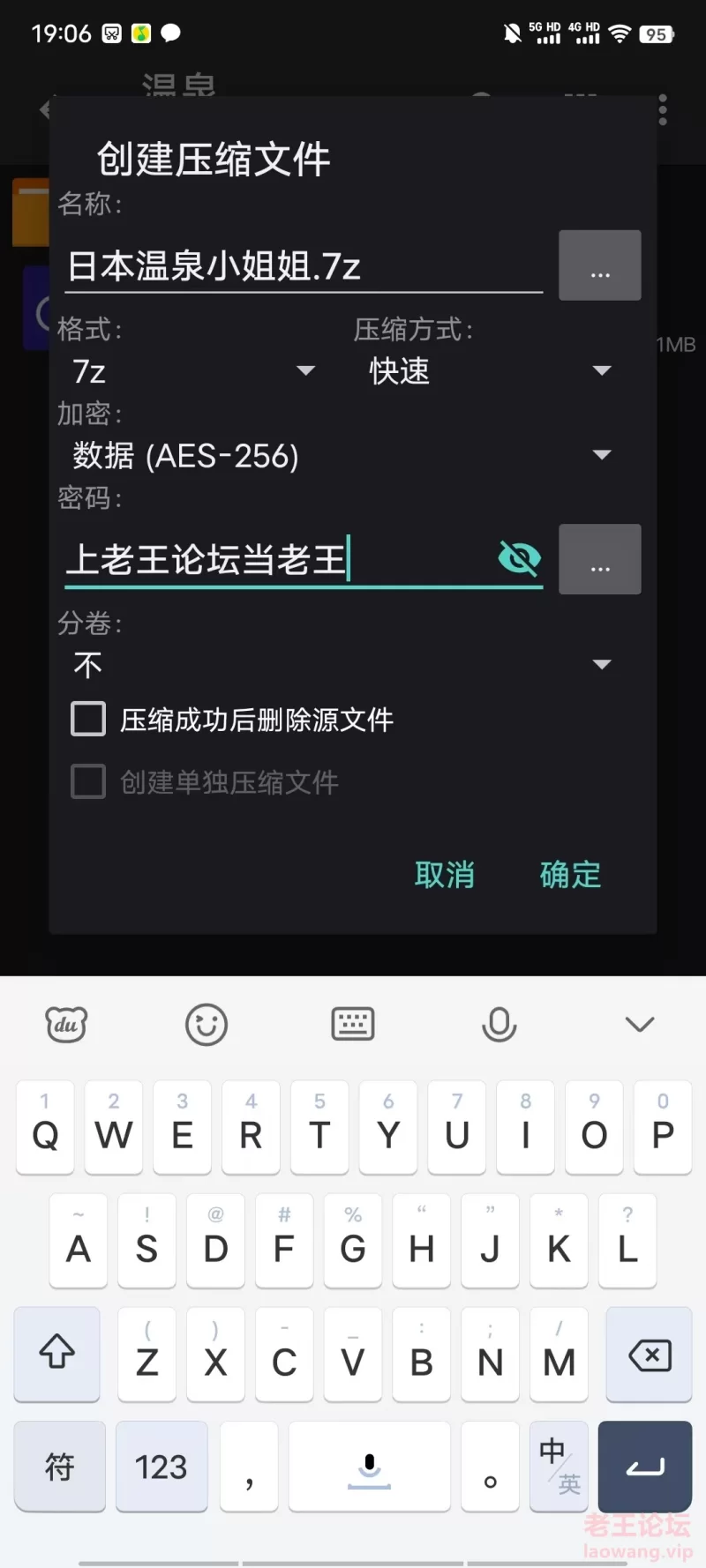Open the ellipsis button beside the password field
The image size is (706, 1568).
[599, 559]
